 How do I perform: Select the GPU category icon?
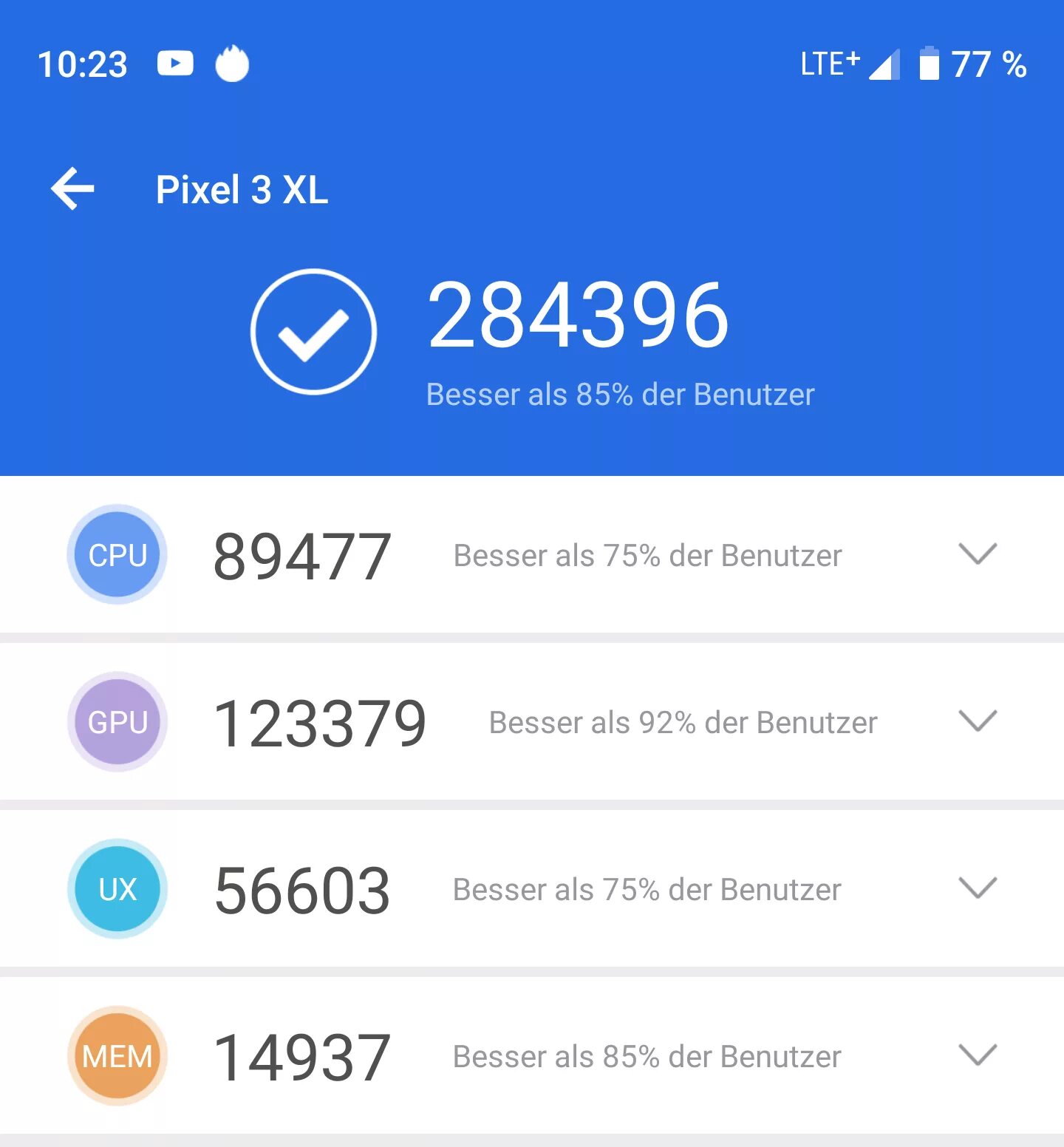point(116,722)
